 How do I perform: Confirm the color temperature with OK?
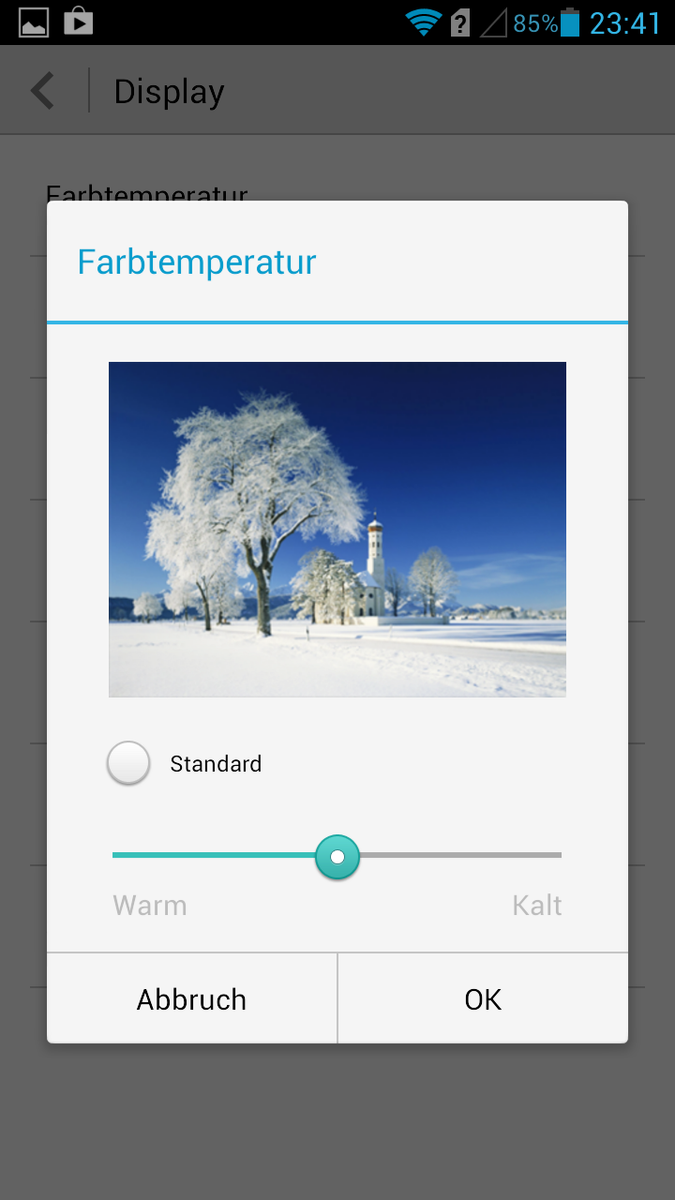[483, 999]
